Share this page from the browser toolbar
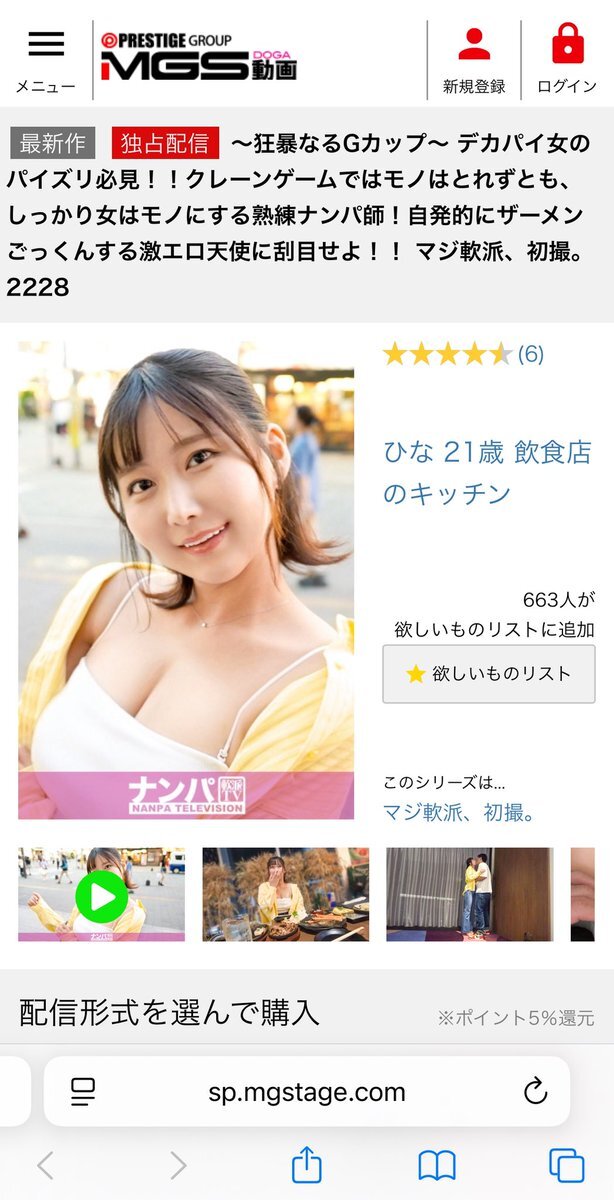Viewport: 614px width, 1200px height. pyautogui.click(x=307, y=1165)
